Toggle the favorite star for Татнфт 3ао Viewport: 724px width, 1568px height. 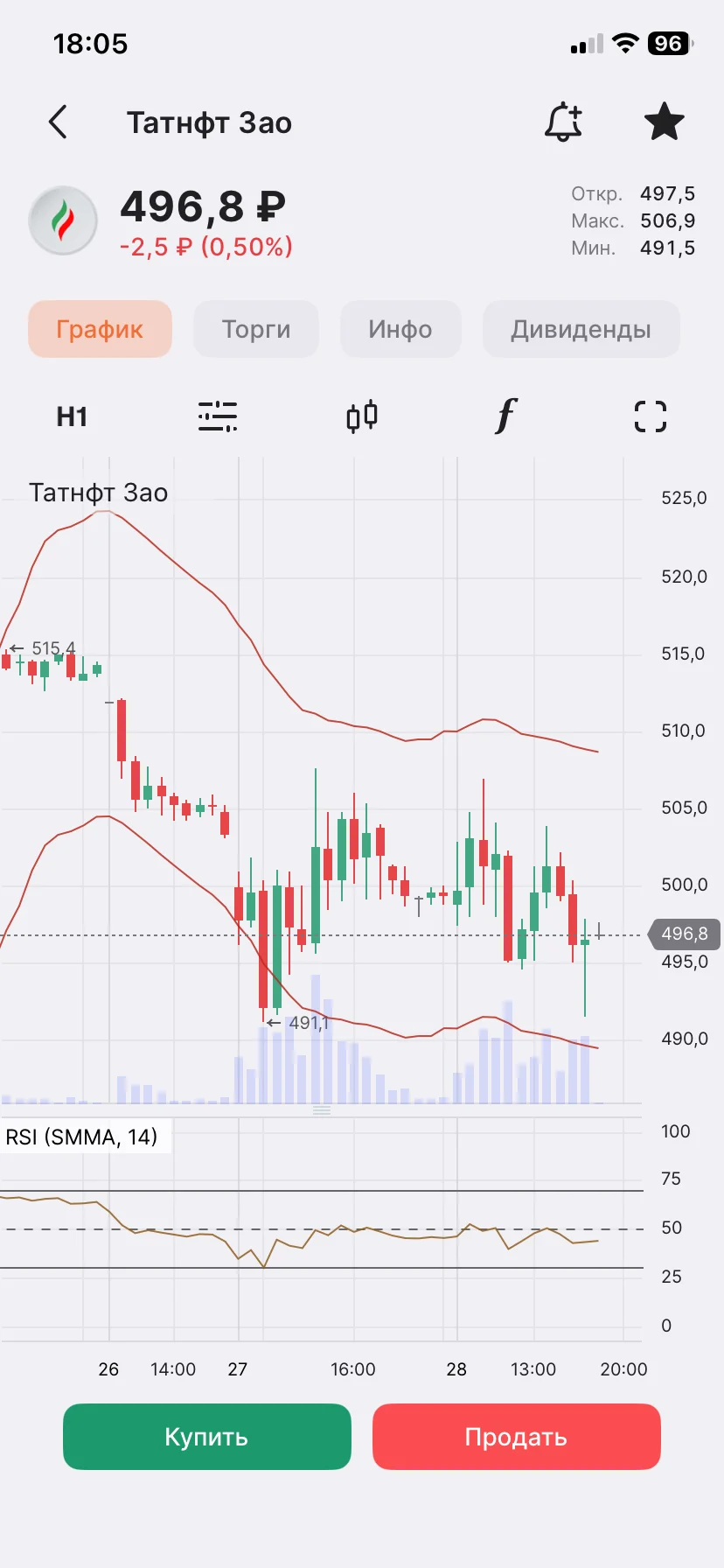tap(664, 122)
